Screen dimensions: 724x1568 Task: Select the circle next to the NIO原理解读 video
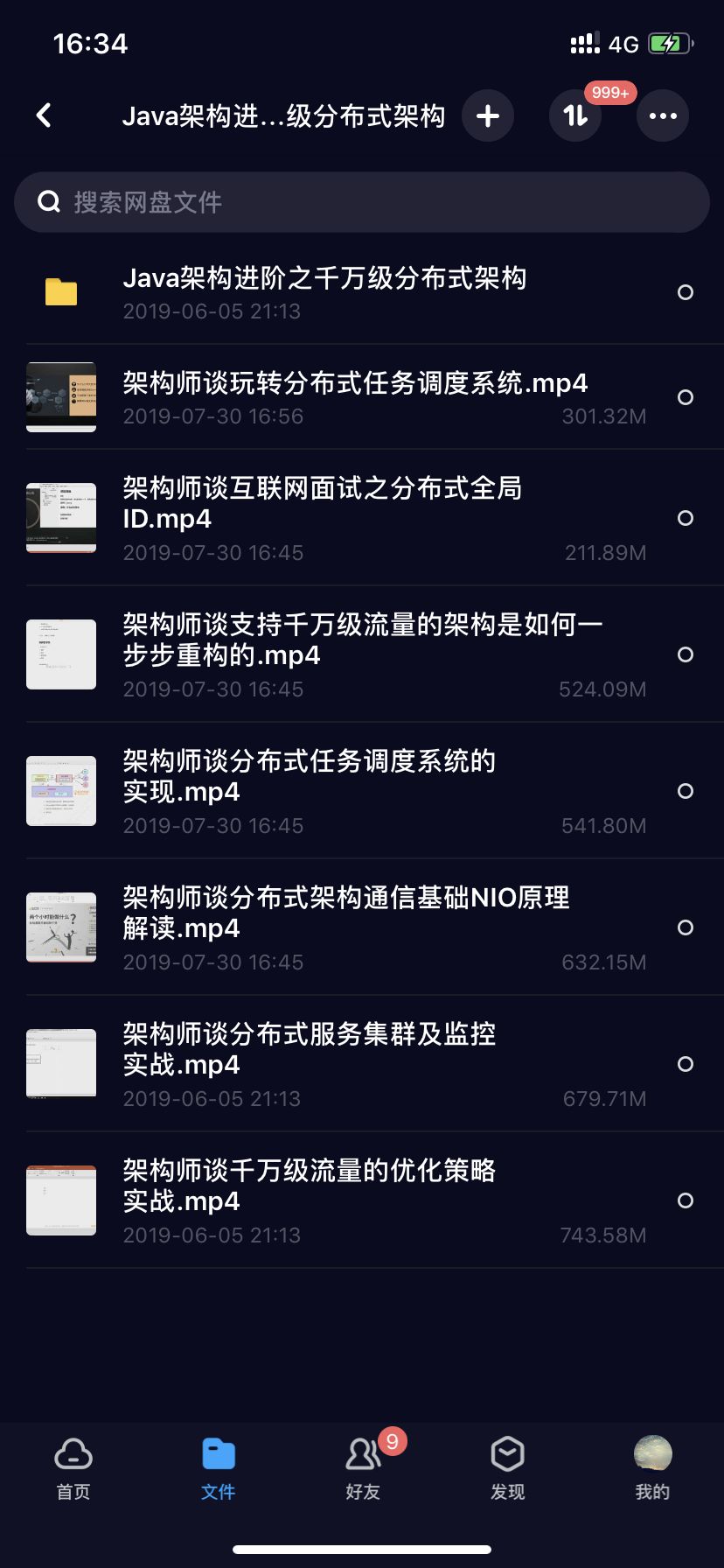click(x=686, y=927)
